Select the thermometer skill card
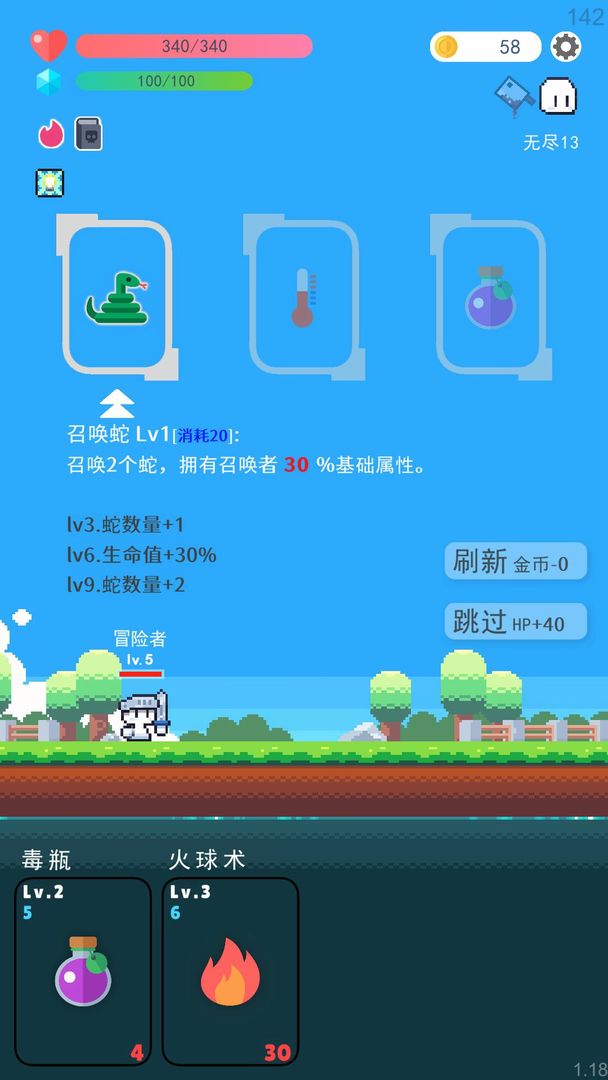 pos(303,298)
